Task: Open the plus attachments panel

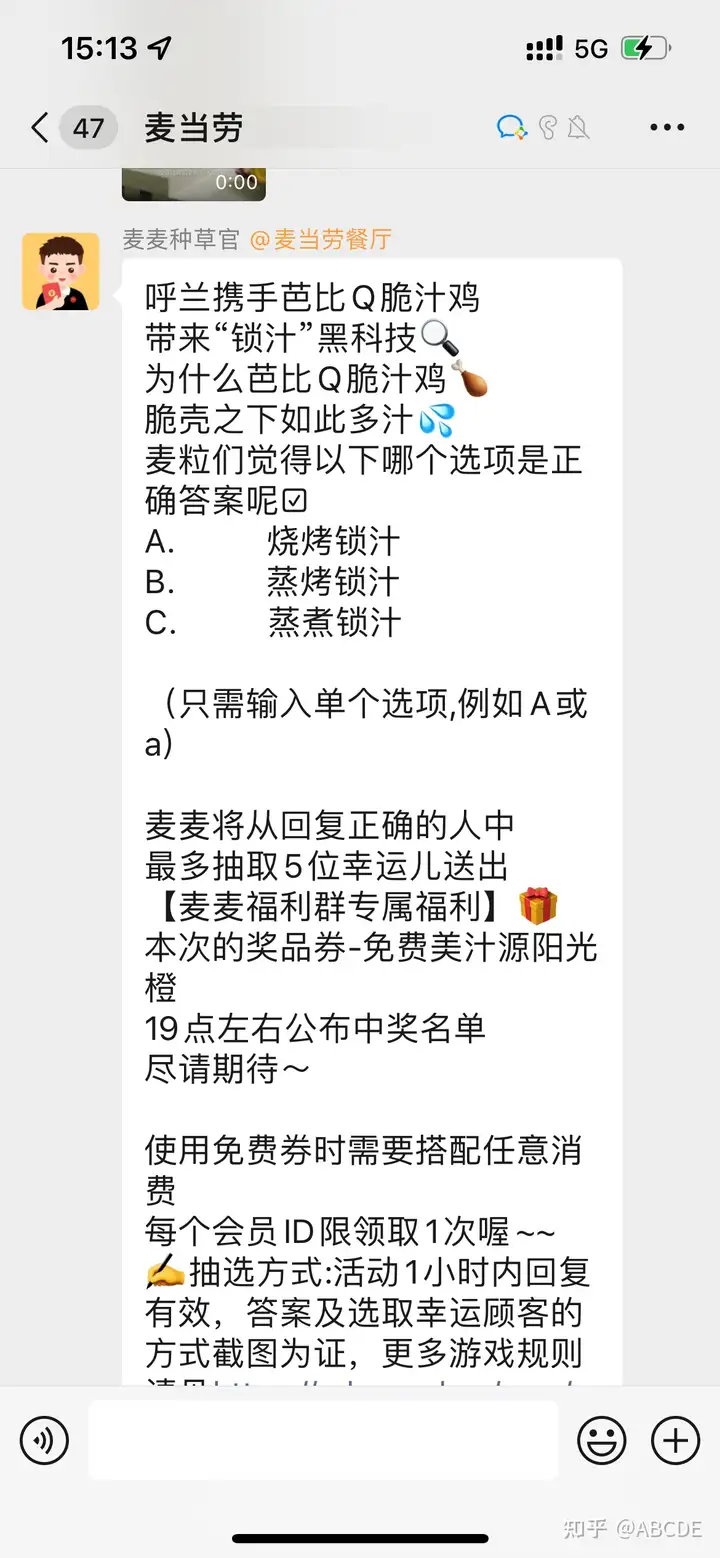Action: (x=676, y=1441)
